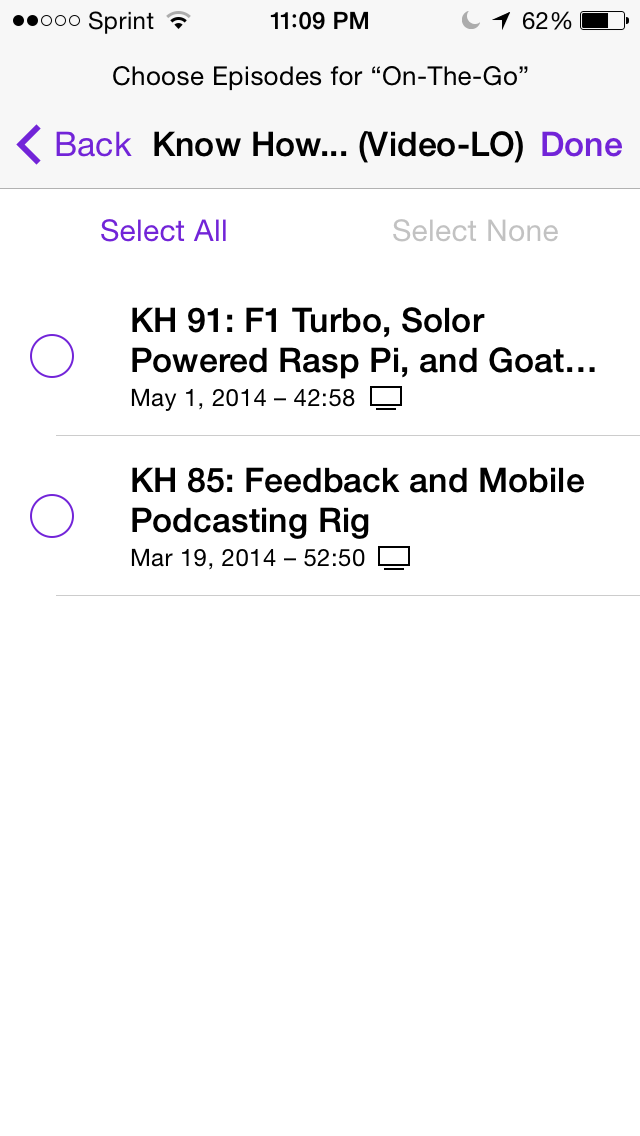640x1136 pixels.
Task: Select the KH 91 F1 Turbo episode
Action: [52, 356]
